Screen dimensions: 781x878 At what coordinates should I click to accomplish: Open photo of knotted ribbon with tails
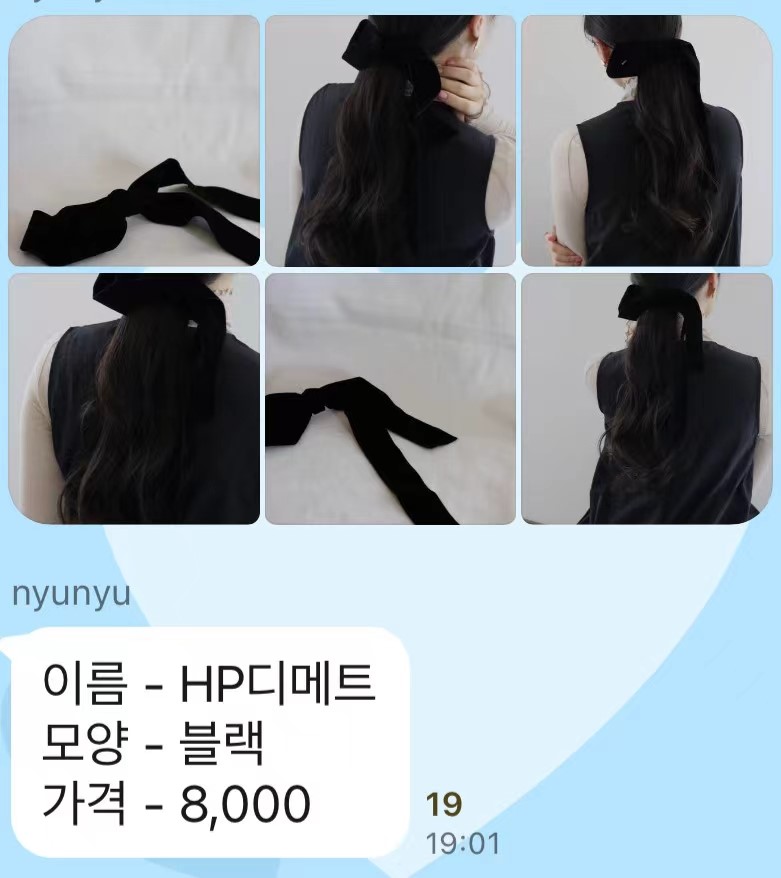[390, 398]
